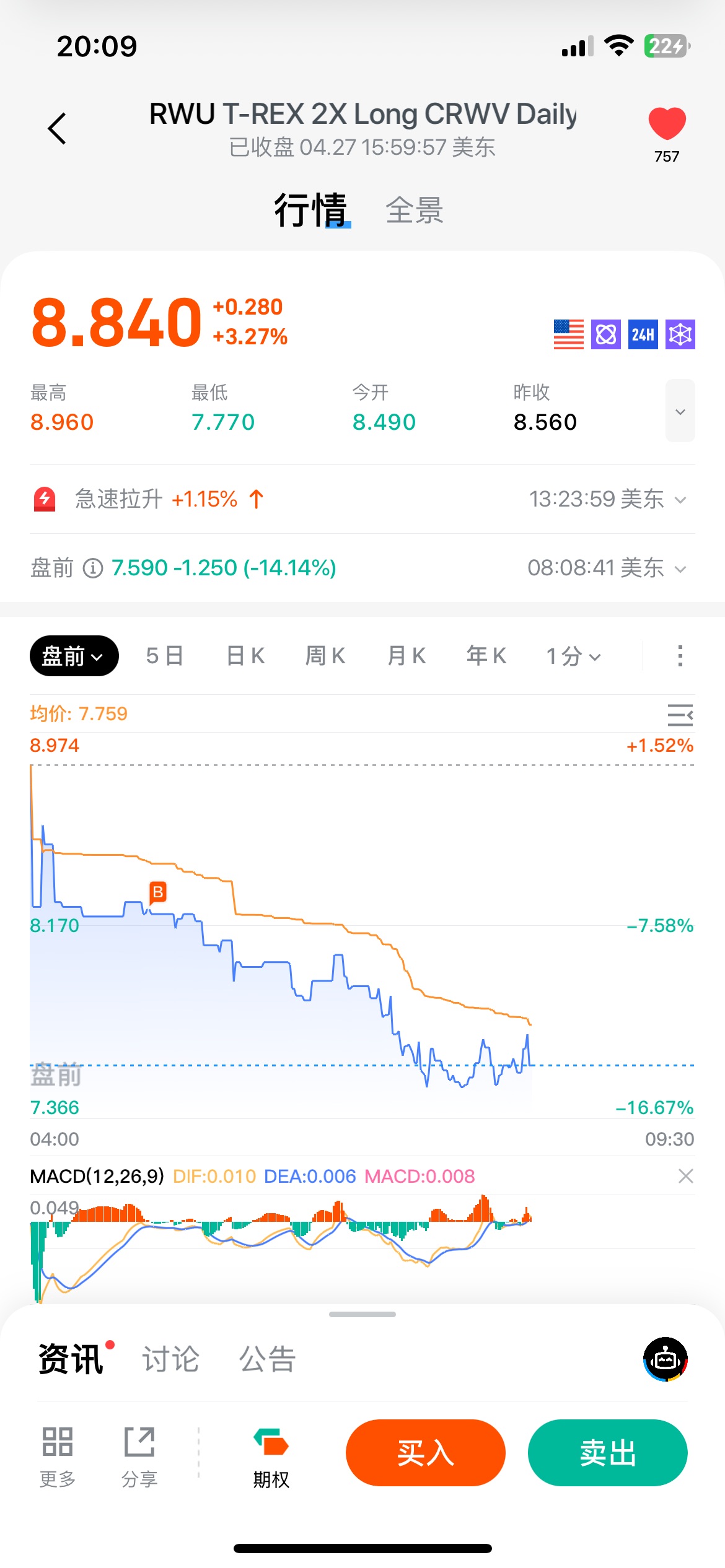Screen dimensions: 725x1568
Task: Switch chart to 周K
Action: [x=325, y=656]
